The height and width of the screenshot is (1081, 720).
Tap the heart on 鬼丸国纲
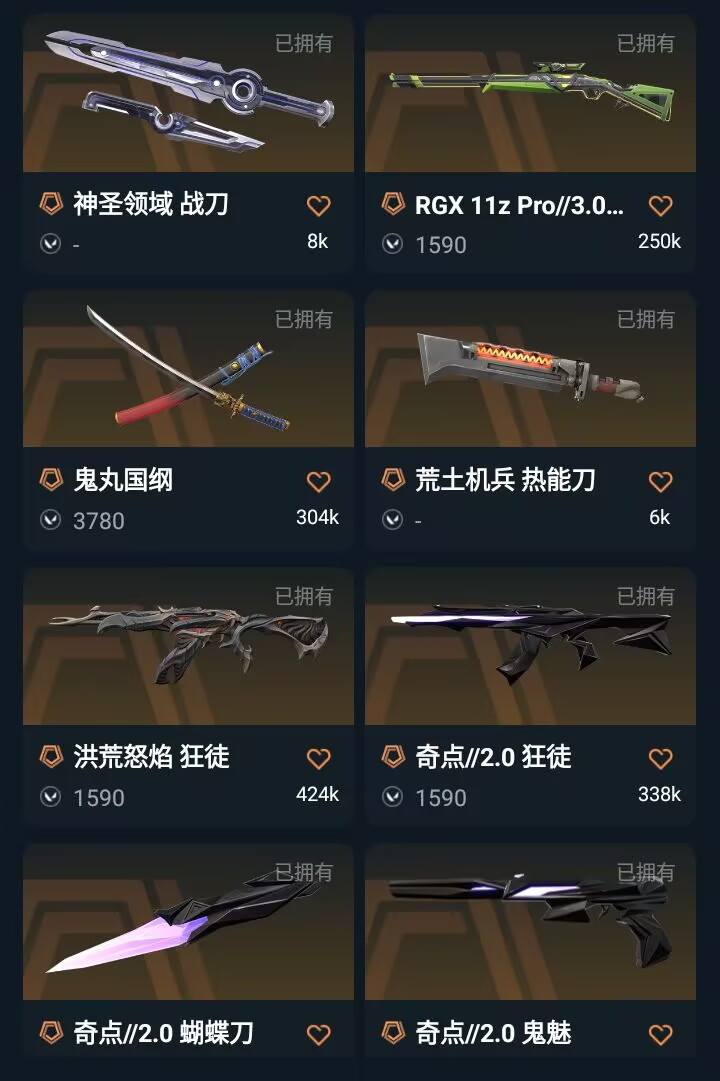[x=318, y=482]
